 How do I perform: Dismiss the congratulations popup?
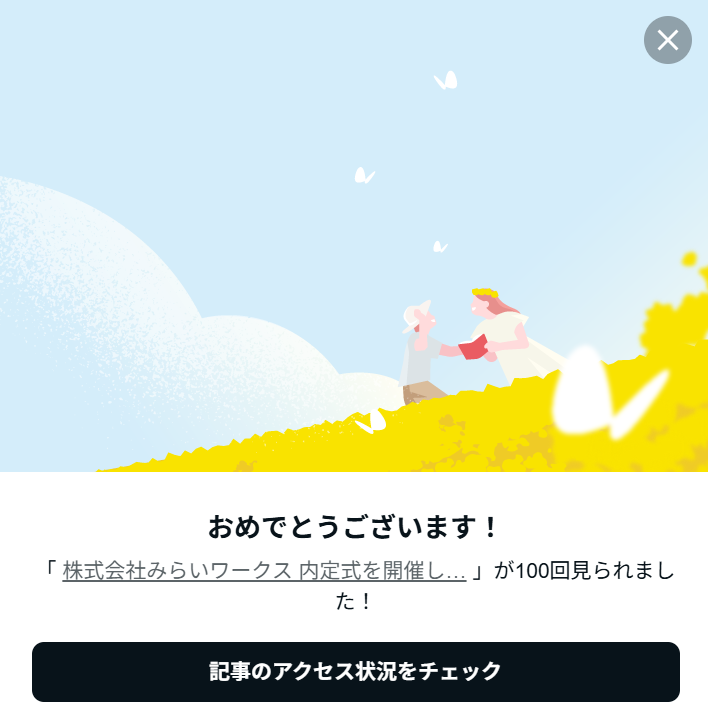click(x=667, y=40)
